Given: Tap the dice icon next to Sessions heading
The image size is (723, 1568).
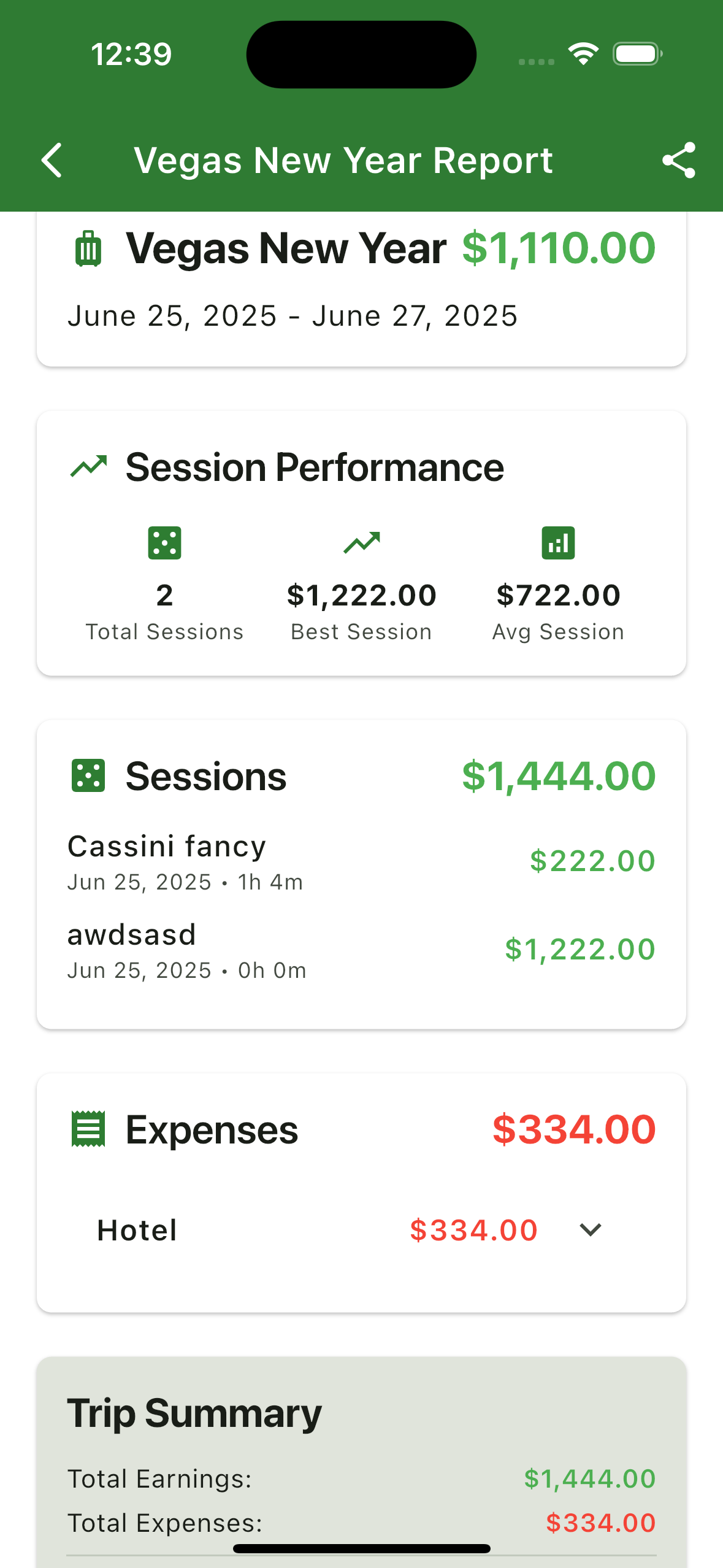Looking at the screenshot, I should pyautogui.click(x=88, y=775).
